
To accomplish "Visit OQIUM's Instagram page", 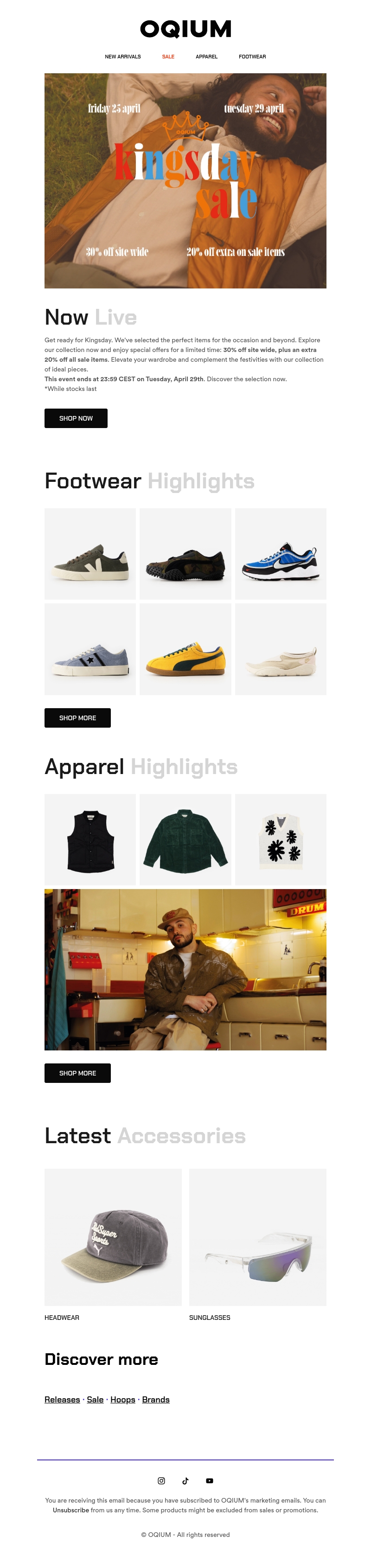I will click(x=161, y=1481).
